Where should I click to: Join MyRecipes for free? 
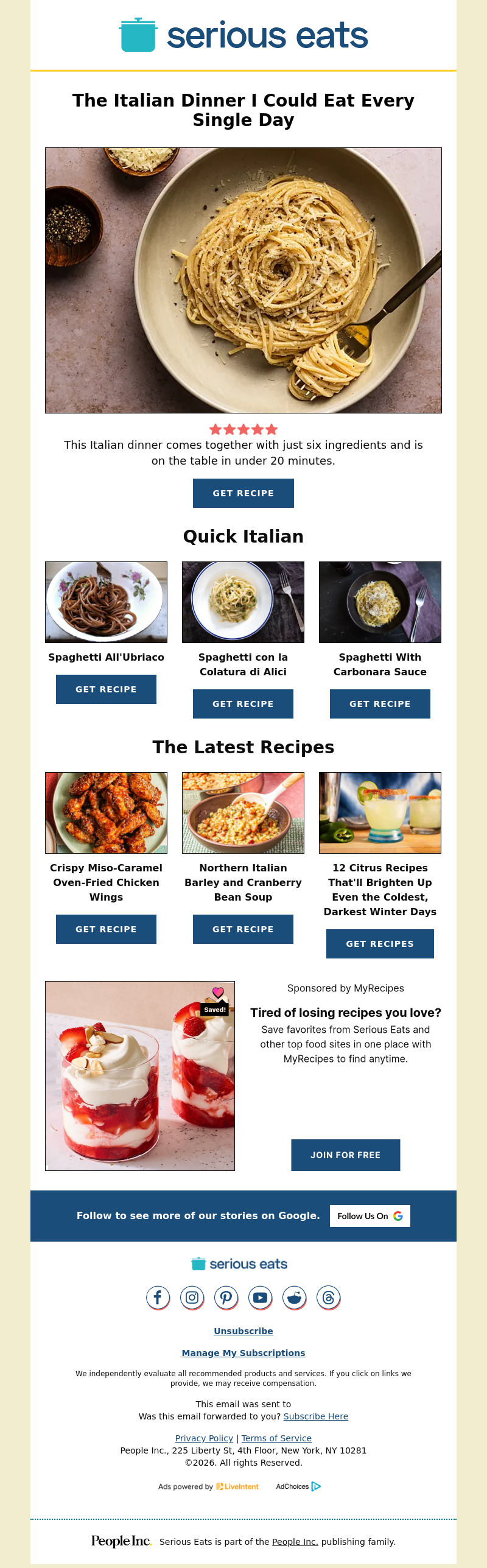pyautogui.click(x=345, y=1155)
